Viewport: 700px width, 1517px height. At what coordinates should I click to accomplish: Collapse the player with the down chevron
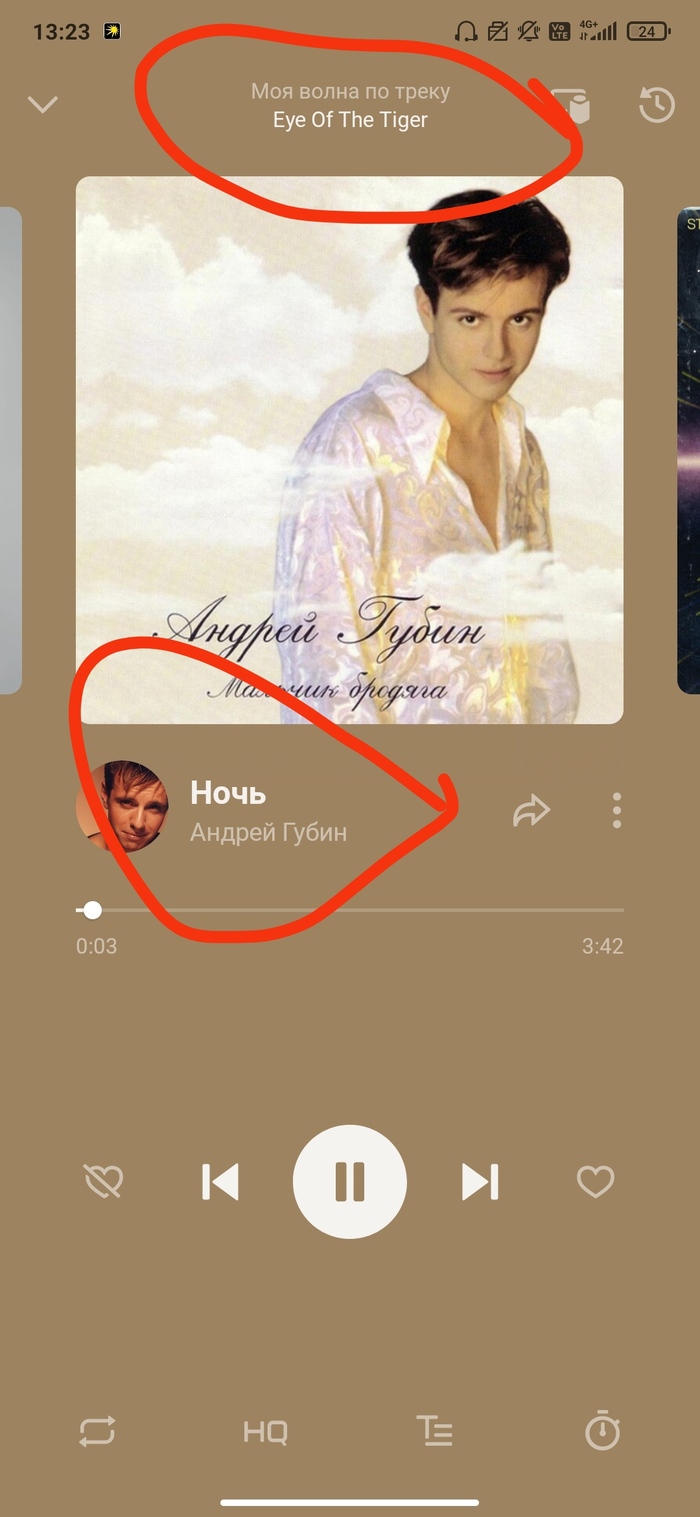pyautogui.click(x=43, y=104)
